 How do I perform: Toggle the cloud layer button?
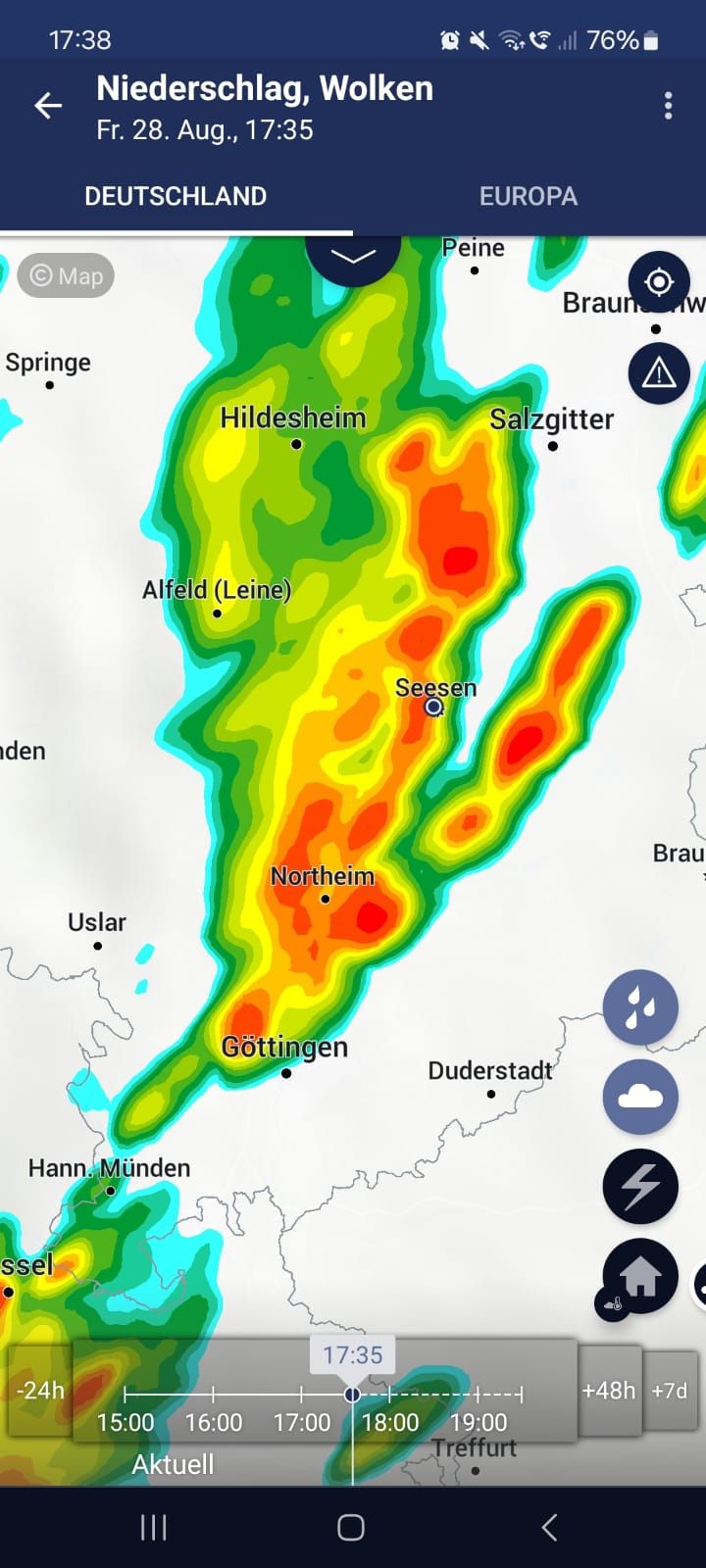[640, 1097]
